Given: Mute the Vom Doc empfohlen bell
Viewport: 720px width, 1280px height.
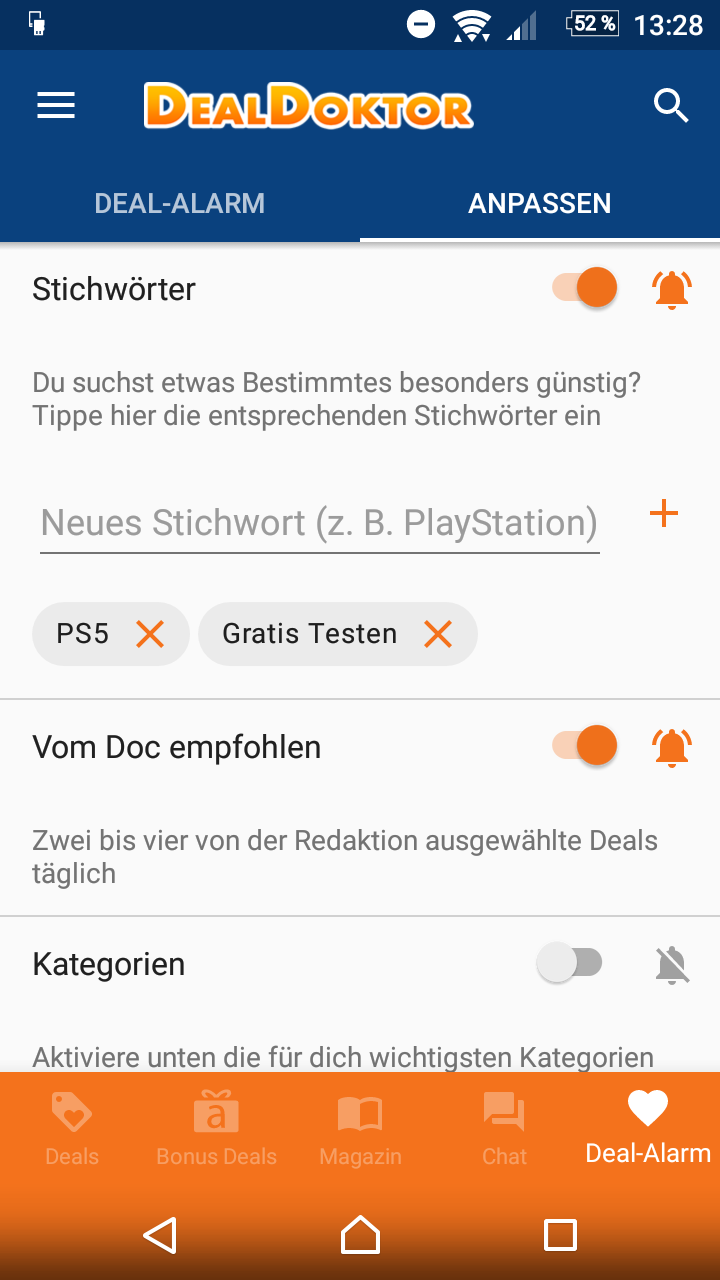Looking at the screenshot, I should coord(672,747).
